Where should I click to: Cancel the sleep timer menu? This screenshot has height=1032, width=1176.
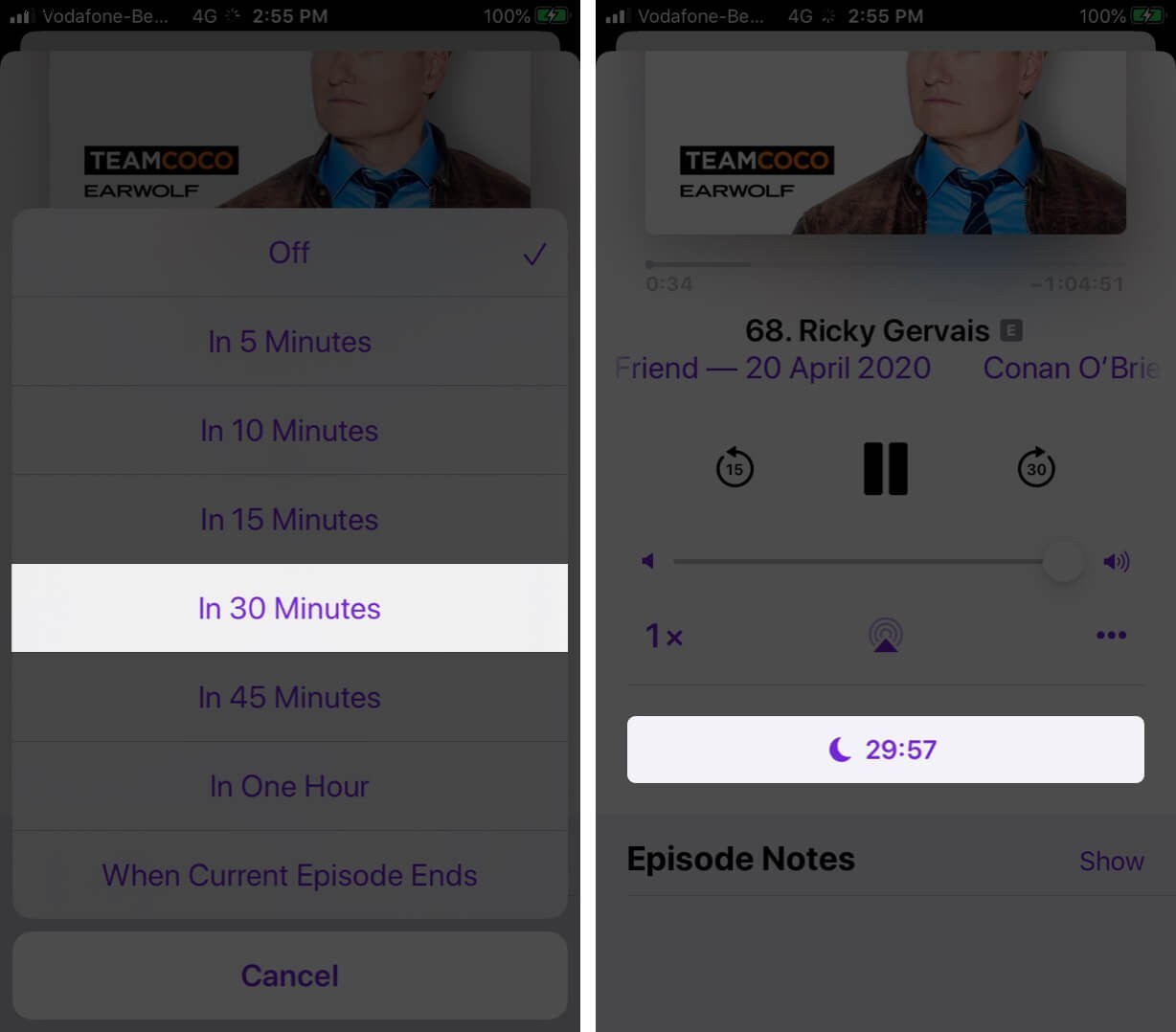pyautogui.click(x=289, y=976)
